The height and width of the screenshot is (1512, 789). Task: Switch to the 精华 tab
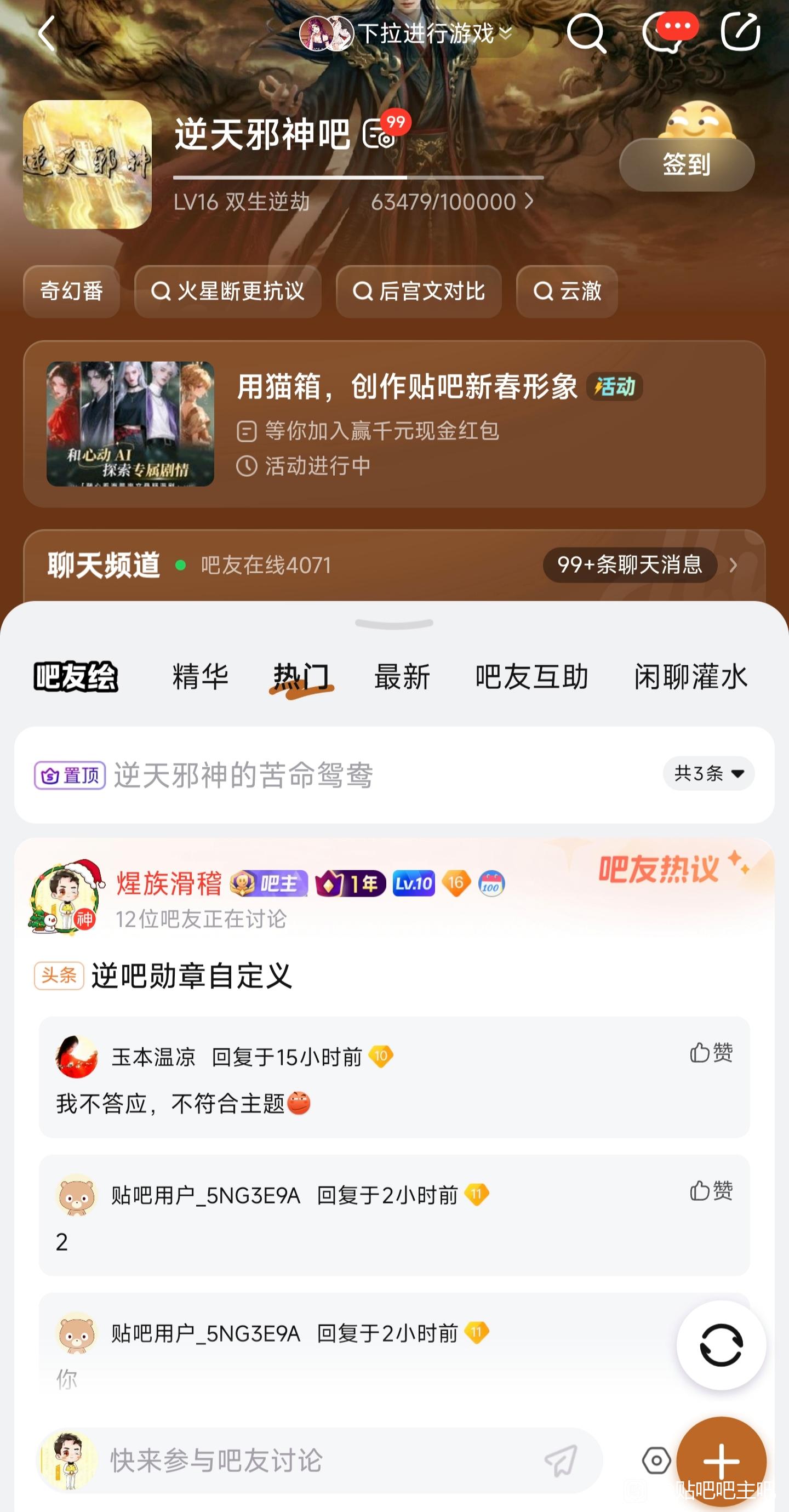point(200,677)
